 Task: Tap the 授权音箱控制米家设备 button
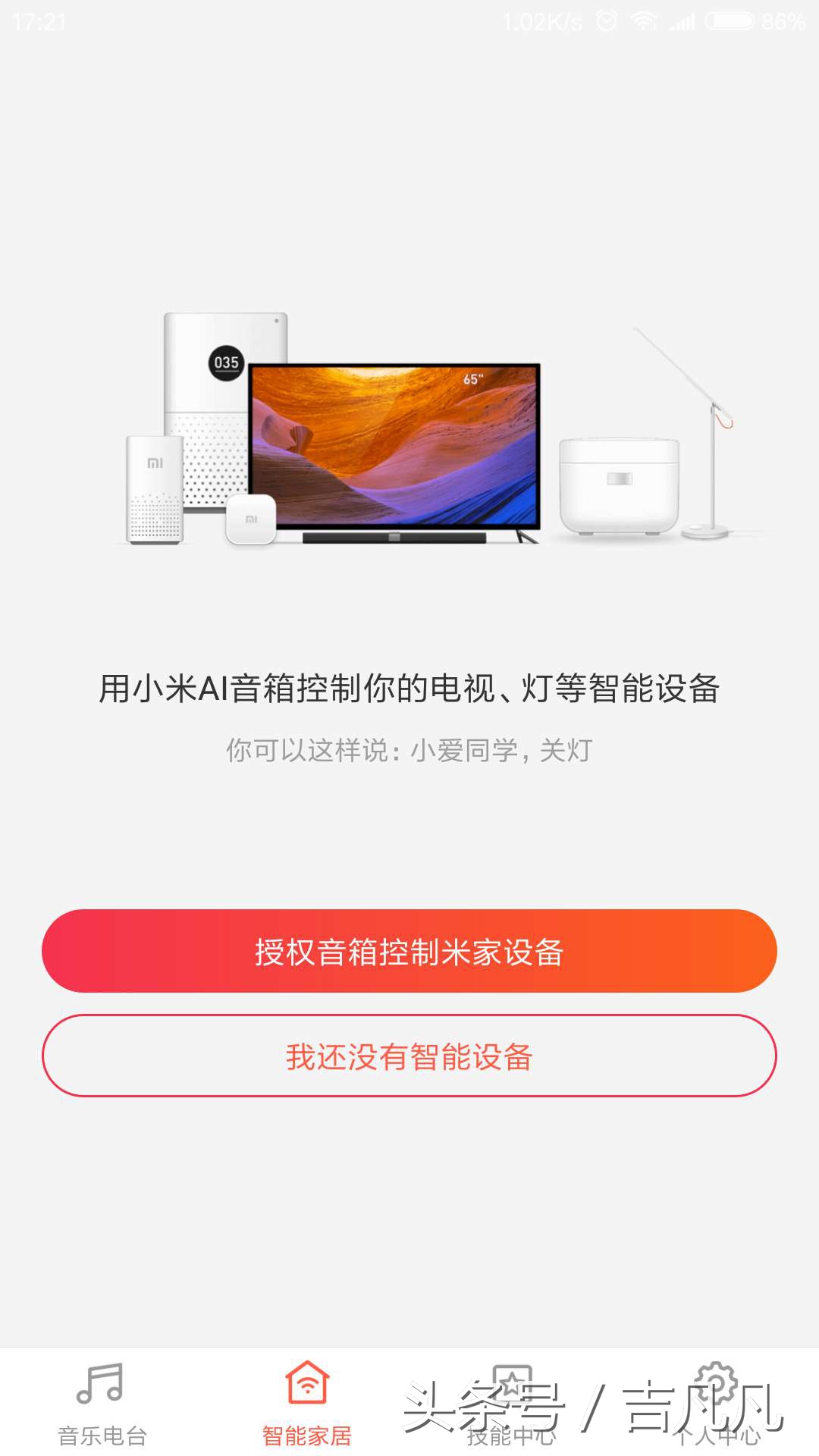[409, 952]
